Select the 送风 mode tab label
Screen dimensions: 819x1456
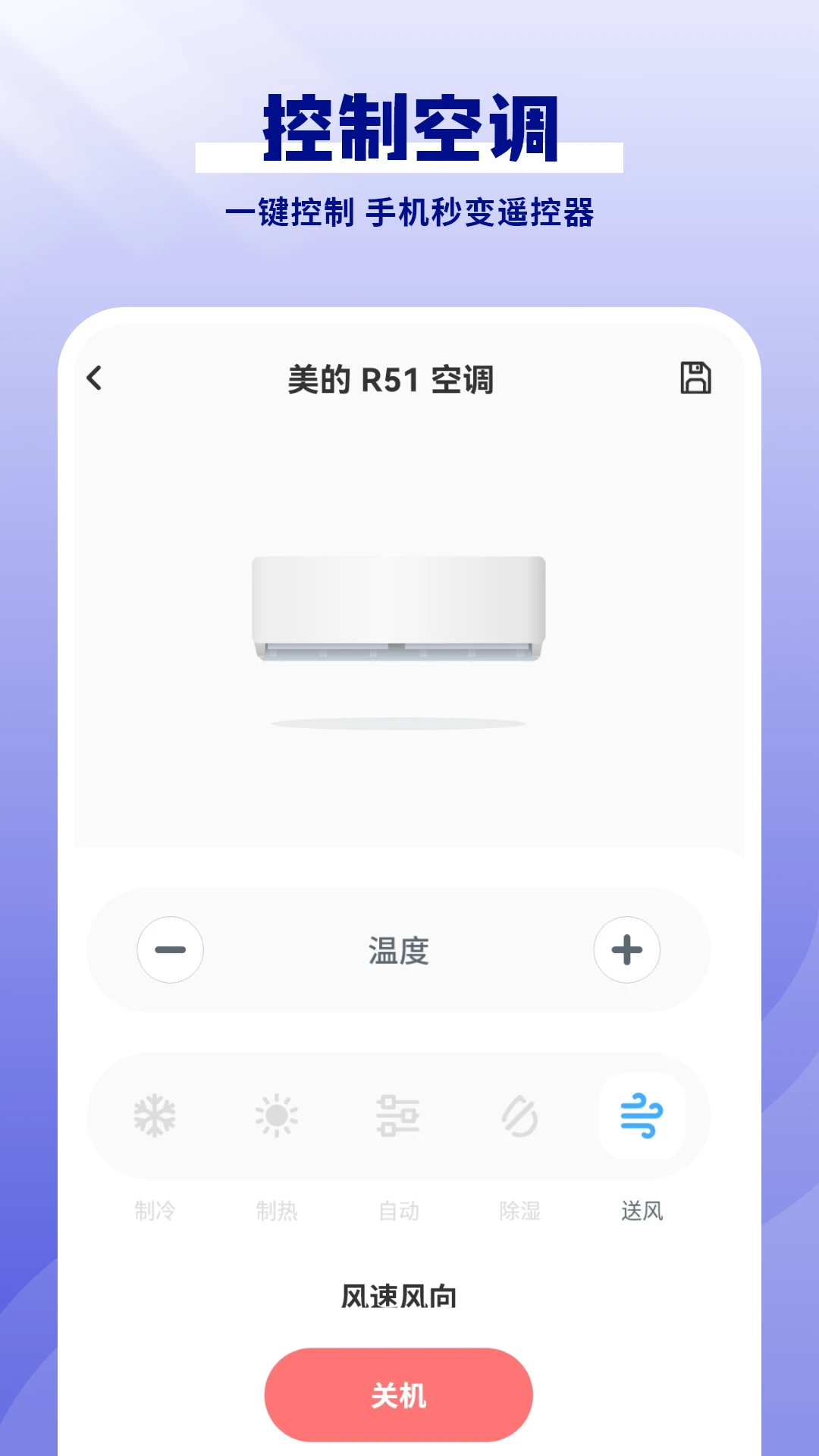[x=641, y=1211]
